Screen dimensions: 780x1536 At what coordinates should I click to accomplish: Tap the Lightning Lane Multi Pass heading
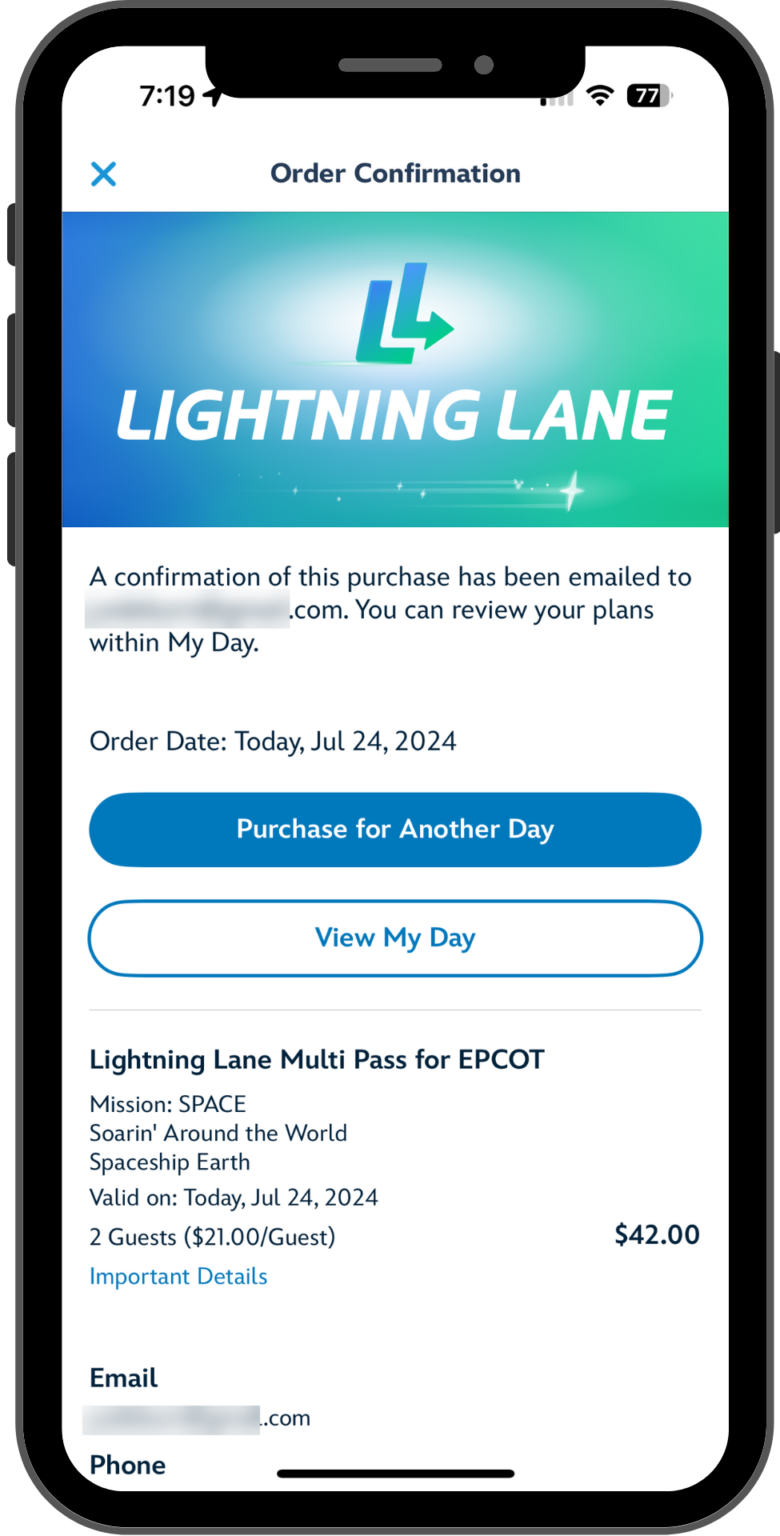(x=317, y=1059)
